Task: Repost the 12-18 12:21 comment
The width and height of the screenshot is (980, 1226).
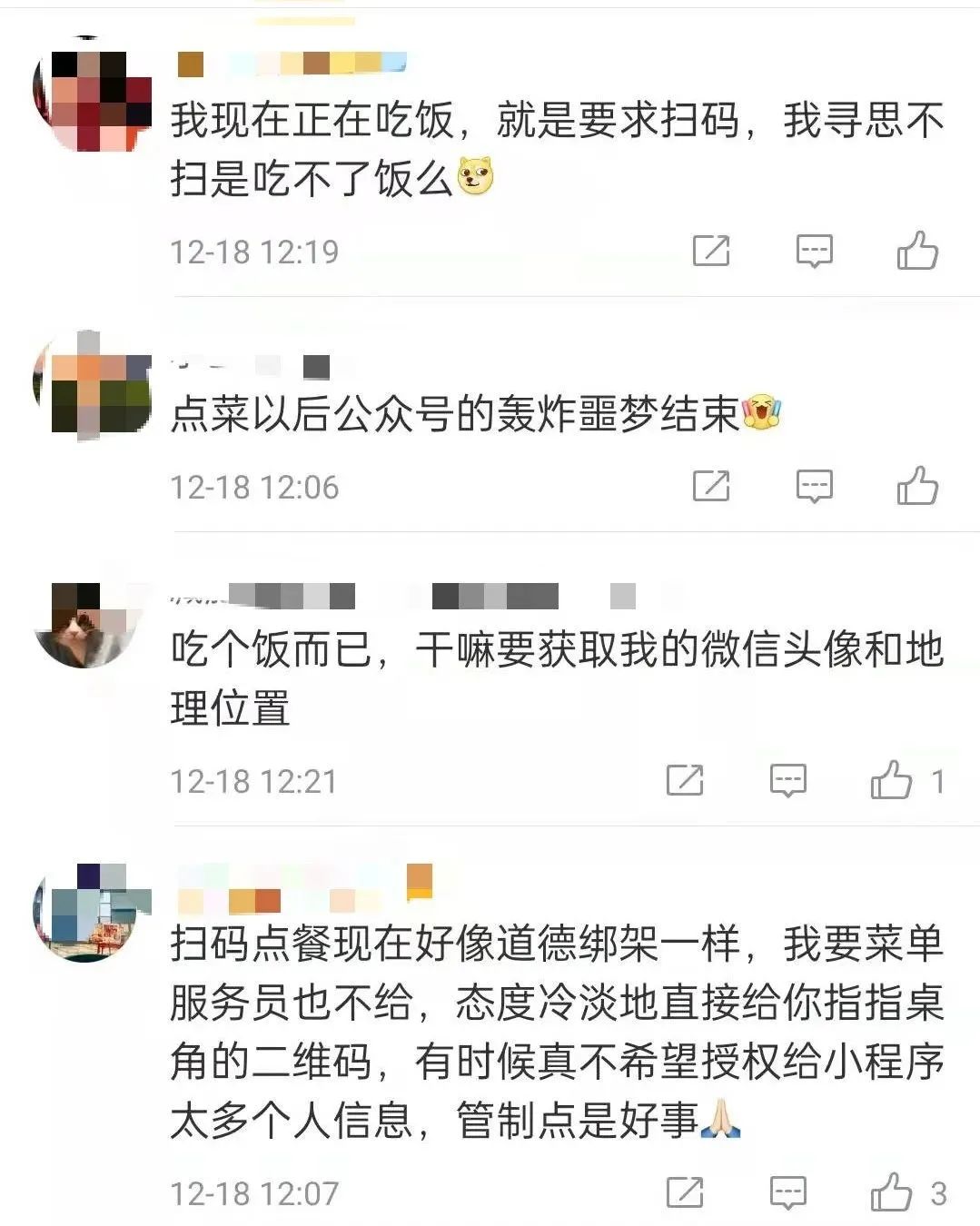Action: [x=684, y=780]
